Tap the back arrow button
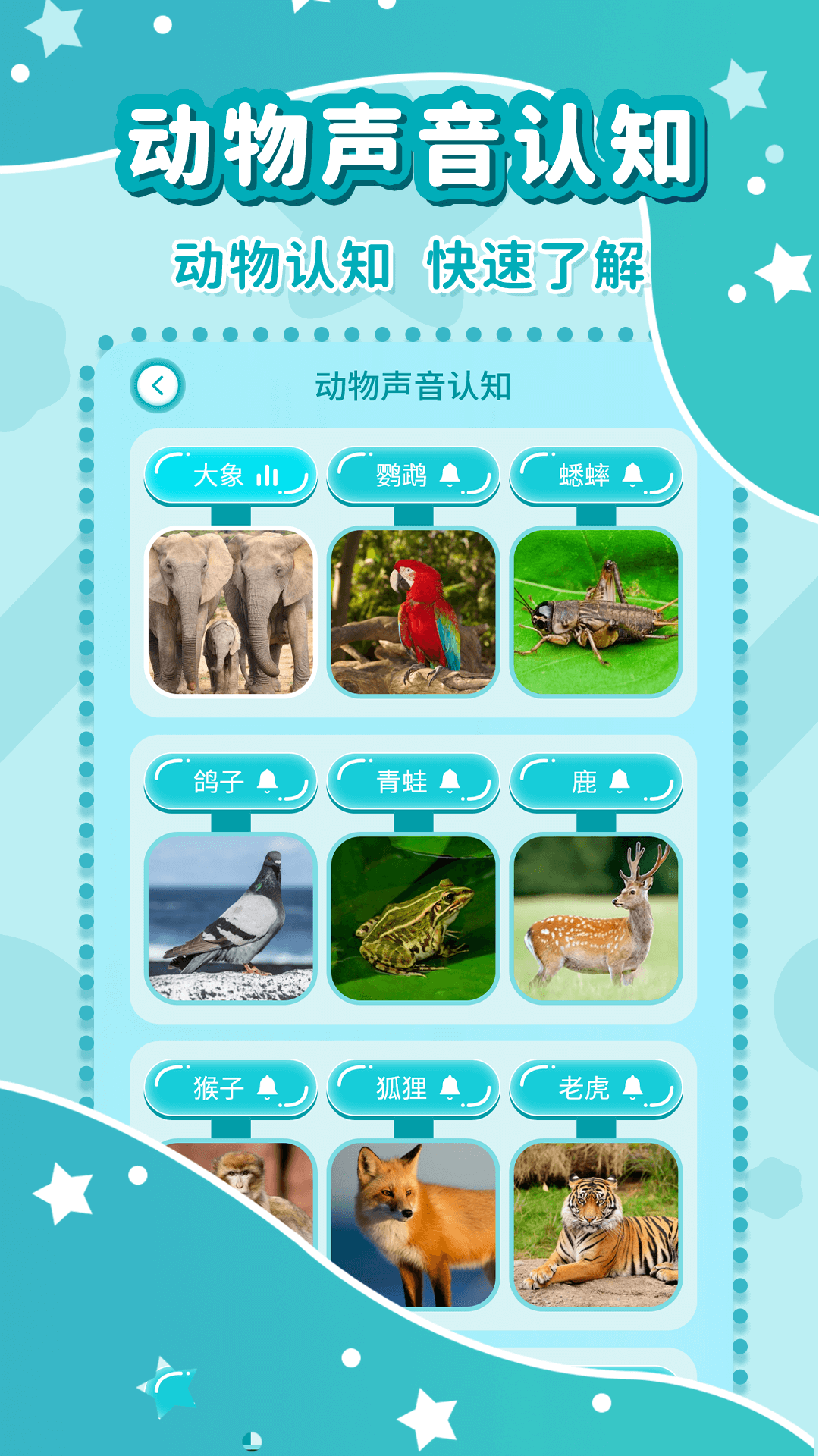Viewport: 819px width, 1456px height. [157, 384]
